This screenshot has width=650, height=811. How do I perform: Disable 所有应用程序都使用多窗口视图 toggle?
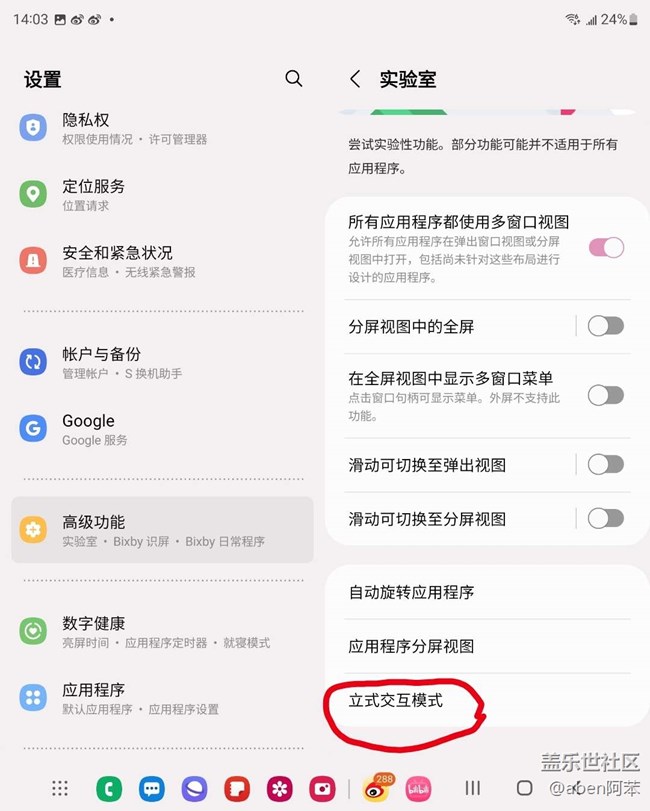(606, 247)
